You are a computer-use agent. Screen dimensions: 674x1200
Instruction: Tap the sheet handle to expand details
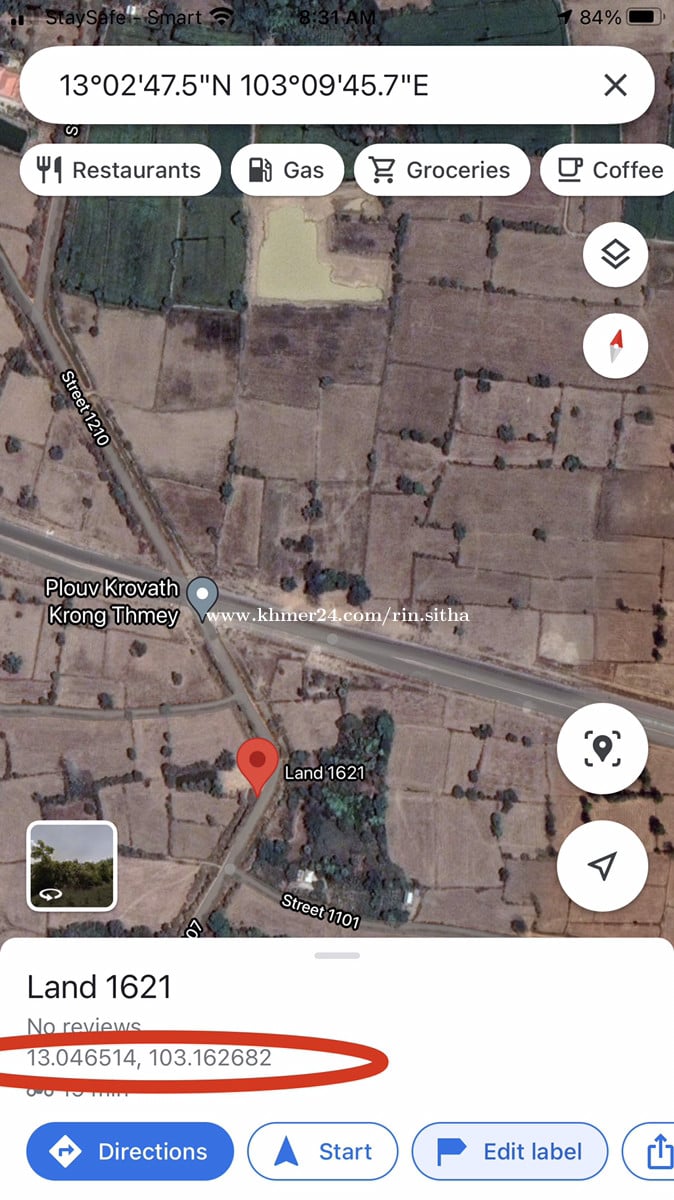337,956
